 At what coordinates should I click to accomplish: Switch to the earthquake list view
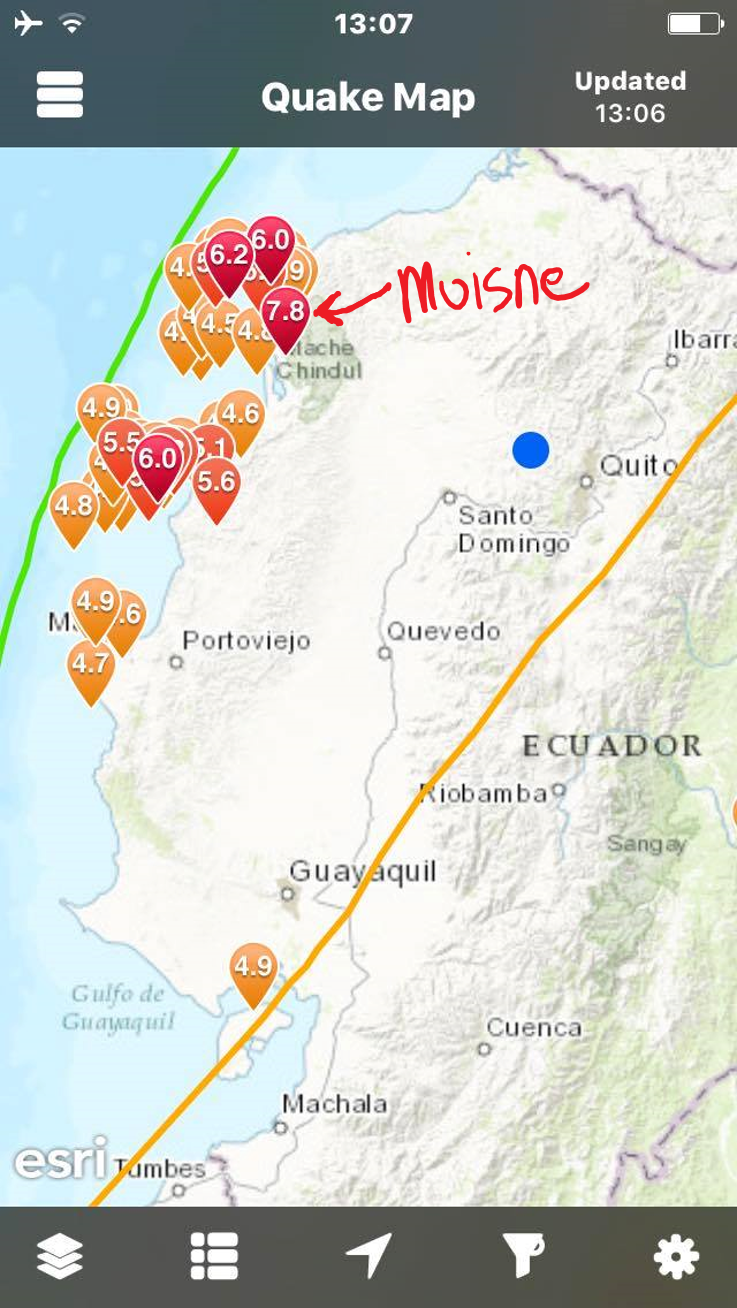click(214, 1256)
